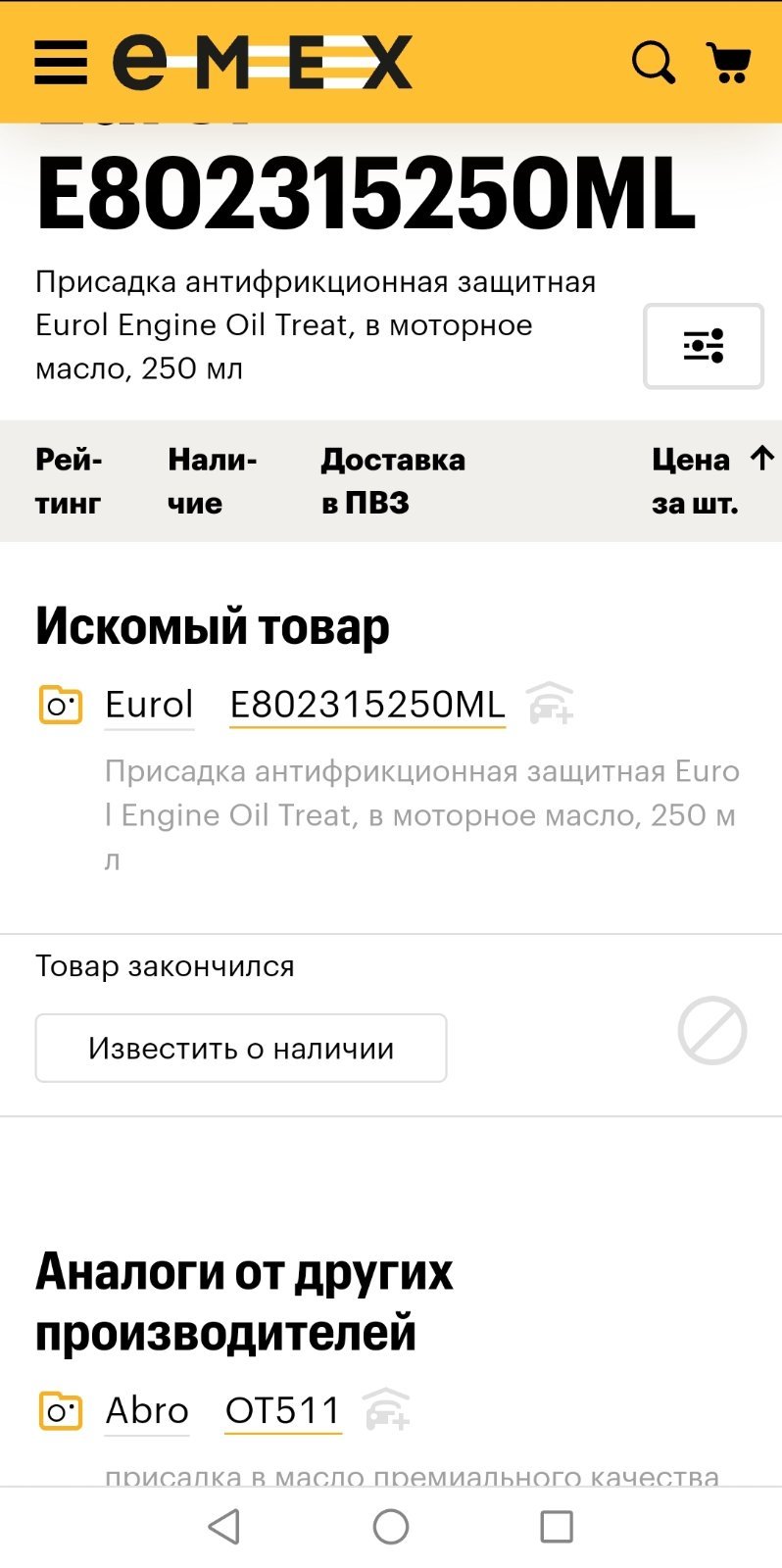The width and height of the screenshot is (782, 1568).
Task: Open the hamburger drawer menu
Action: click(x=61, y=63)
